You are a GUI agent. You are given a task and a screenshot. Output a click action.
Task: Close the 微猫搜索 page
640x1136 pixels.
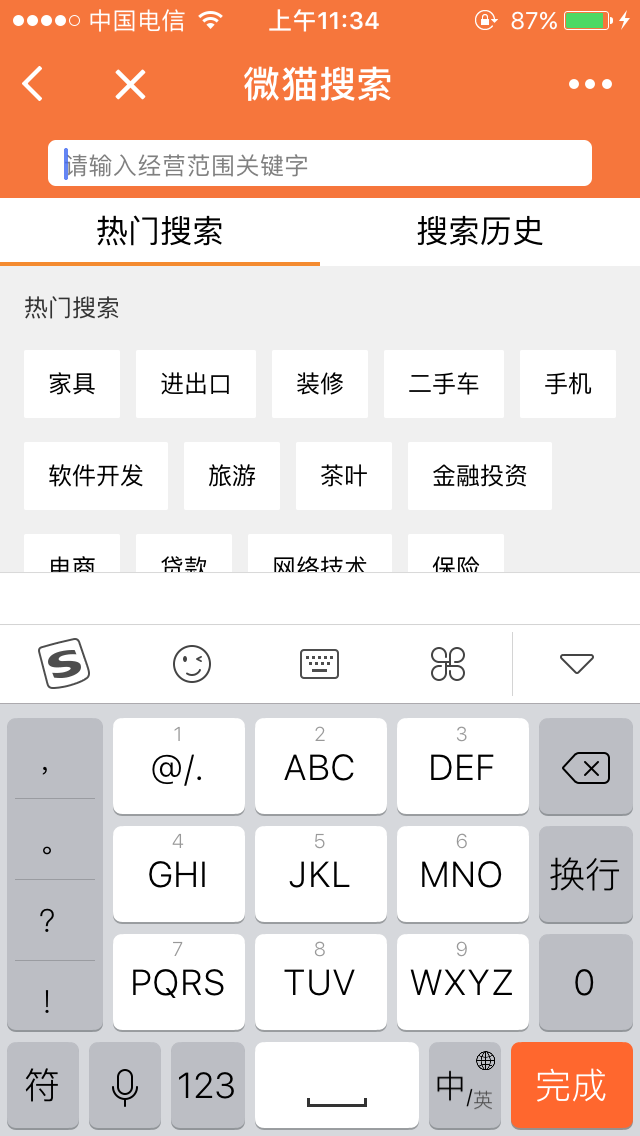pyautogui.click(x=130, y=84)
